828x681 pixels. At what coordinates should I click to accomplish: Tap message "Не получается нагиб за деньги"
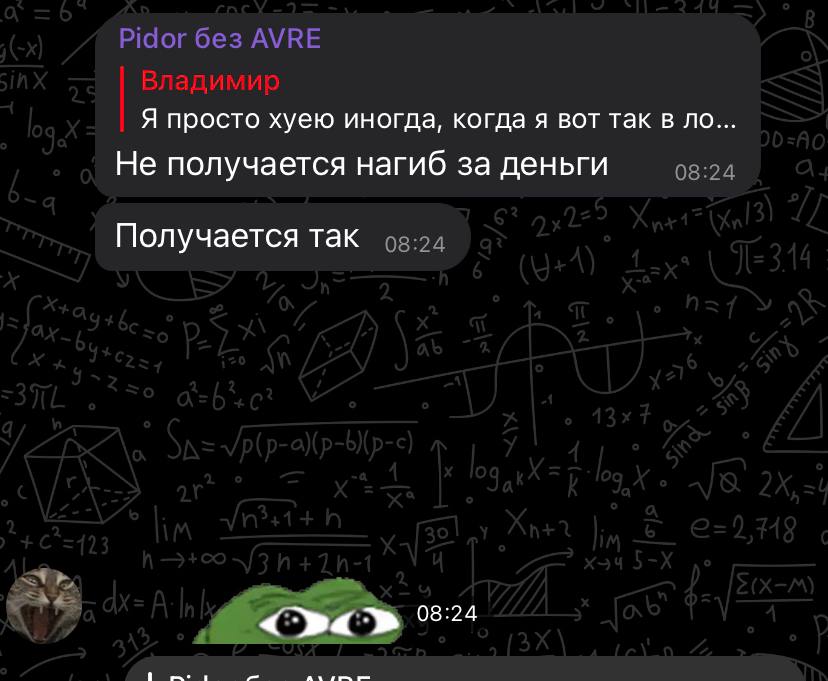pyautogui.click(x=362, y=164)
